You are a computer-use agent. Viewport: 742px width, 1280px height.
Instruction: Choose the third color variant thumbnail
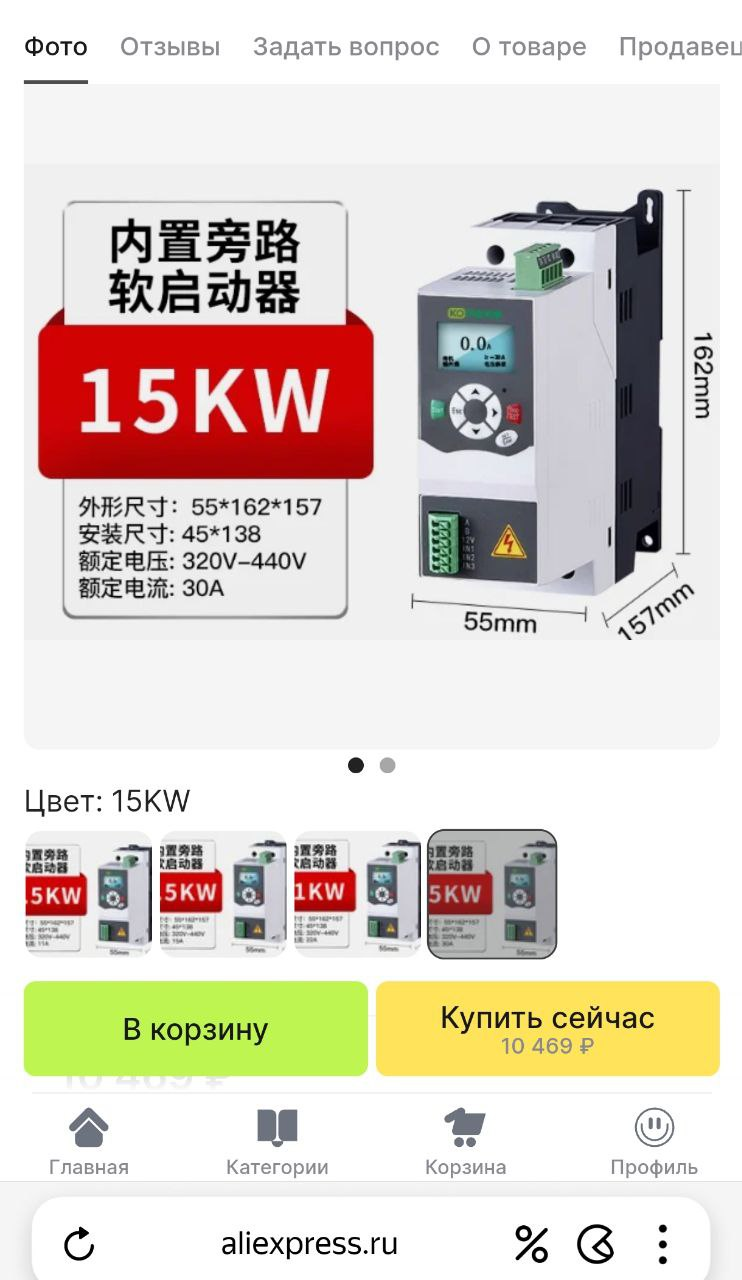(358, 894)
